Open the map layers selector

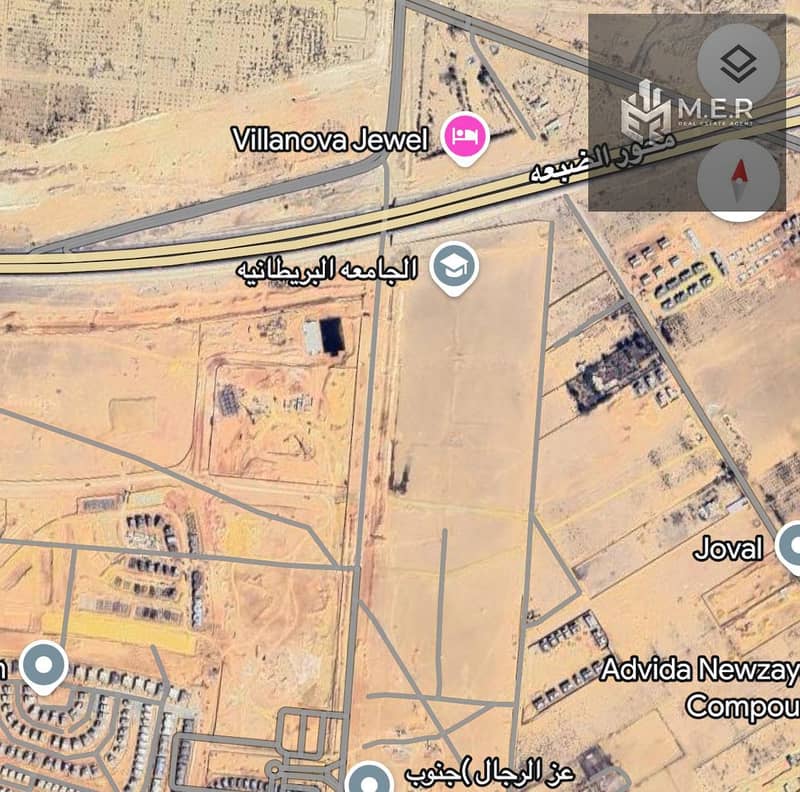738,65
